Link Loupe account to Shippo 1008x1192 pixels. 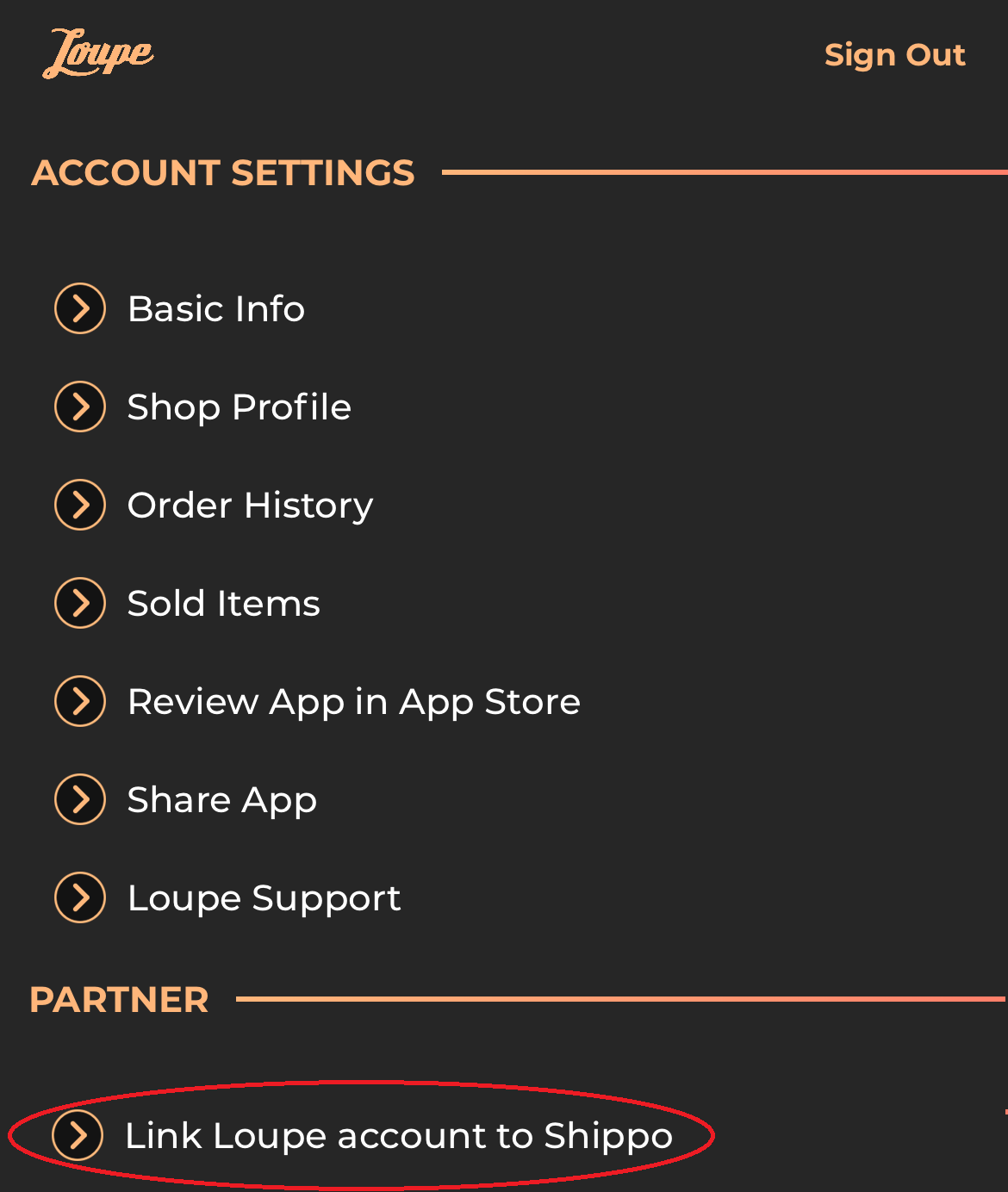[398, 1136]
